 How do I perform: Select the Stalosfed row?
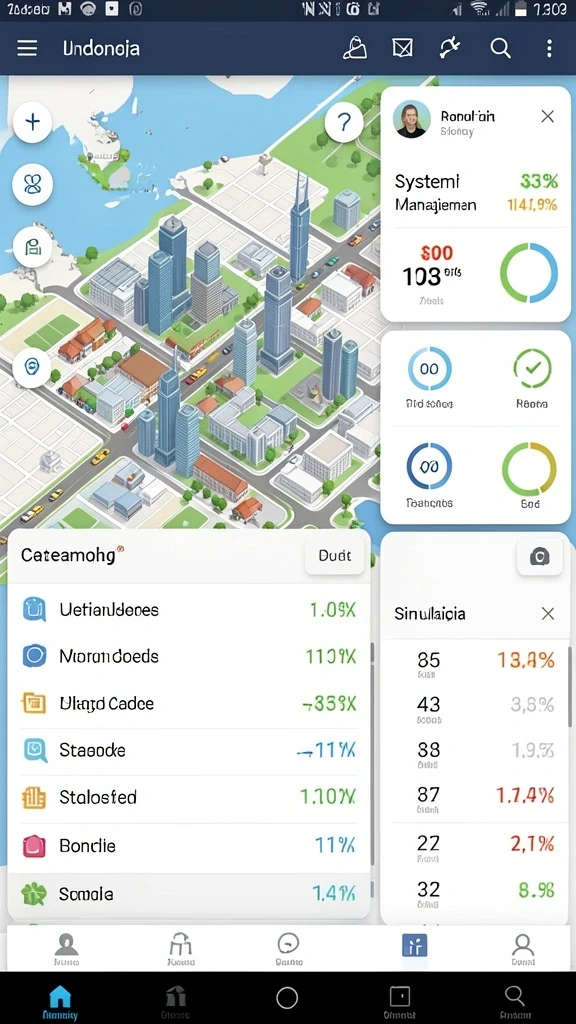tap(189, 797)
